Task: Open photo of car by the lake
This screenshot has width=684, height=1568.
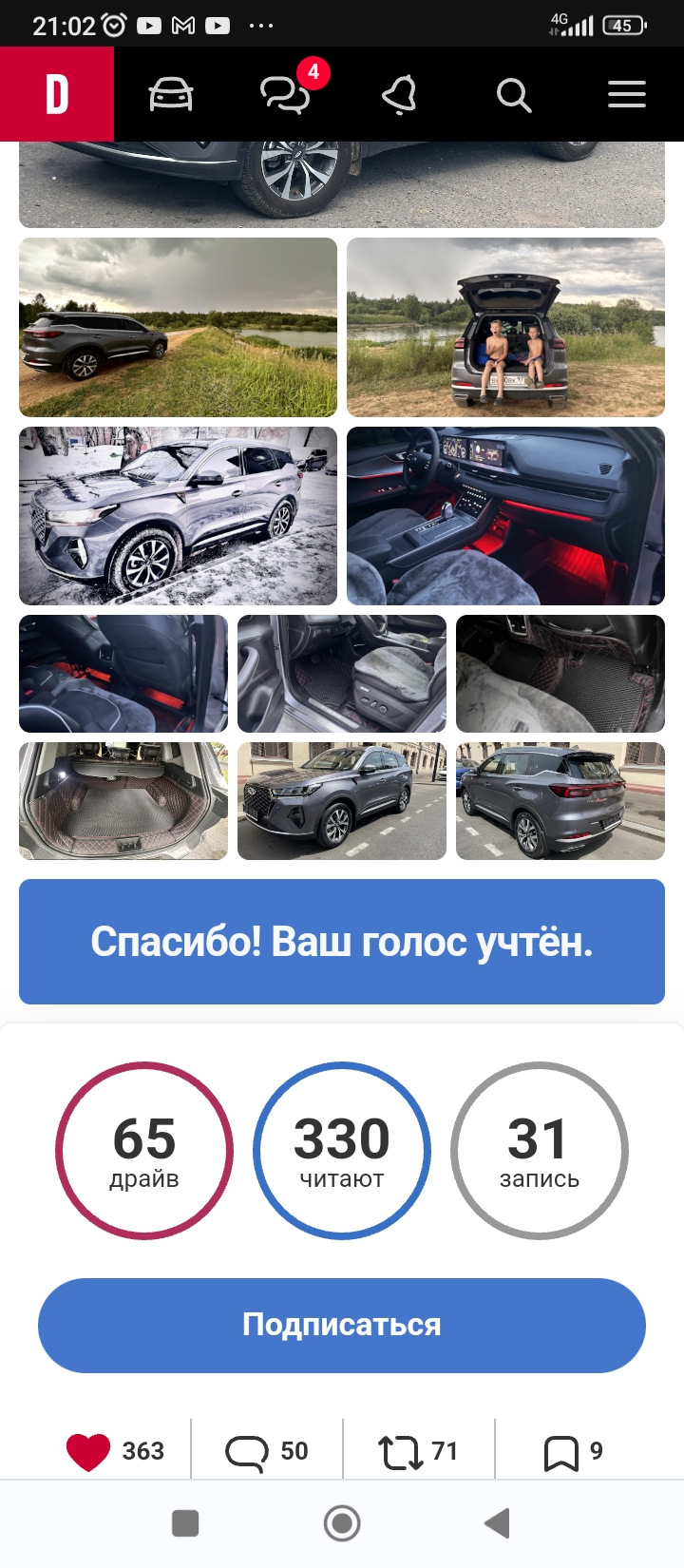Action: [178, 327]
